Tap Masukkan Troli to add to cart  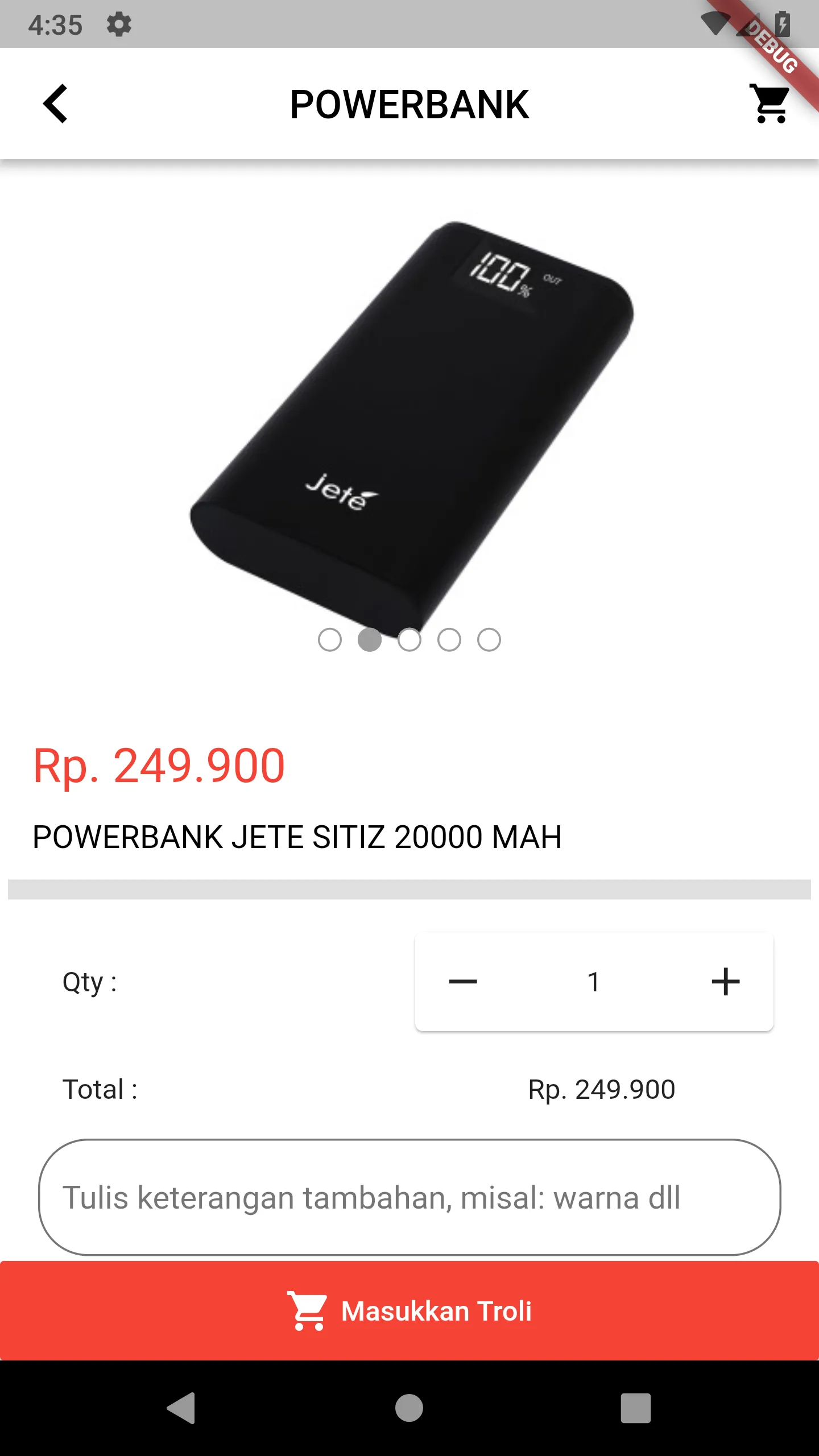pos(409,1310)
